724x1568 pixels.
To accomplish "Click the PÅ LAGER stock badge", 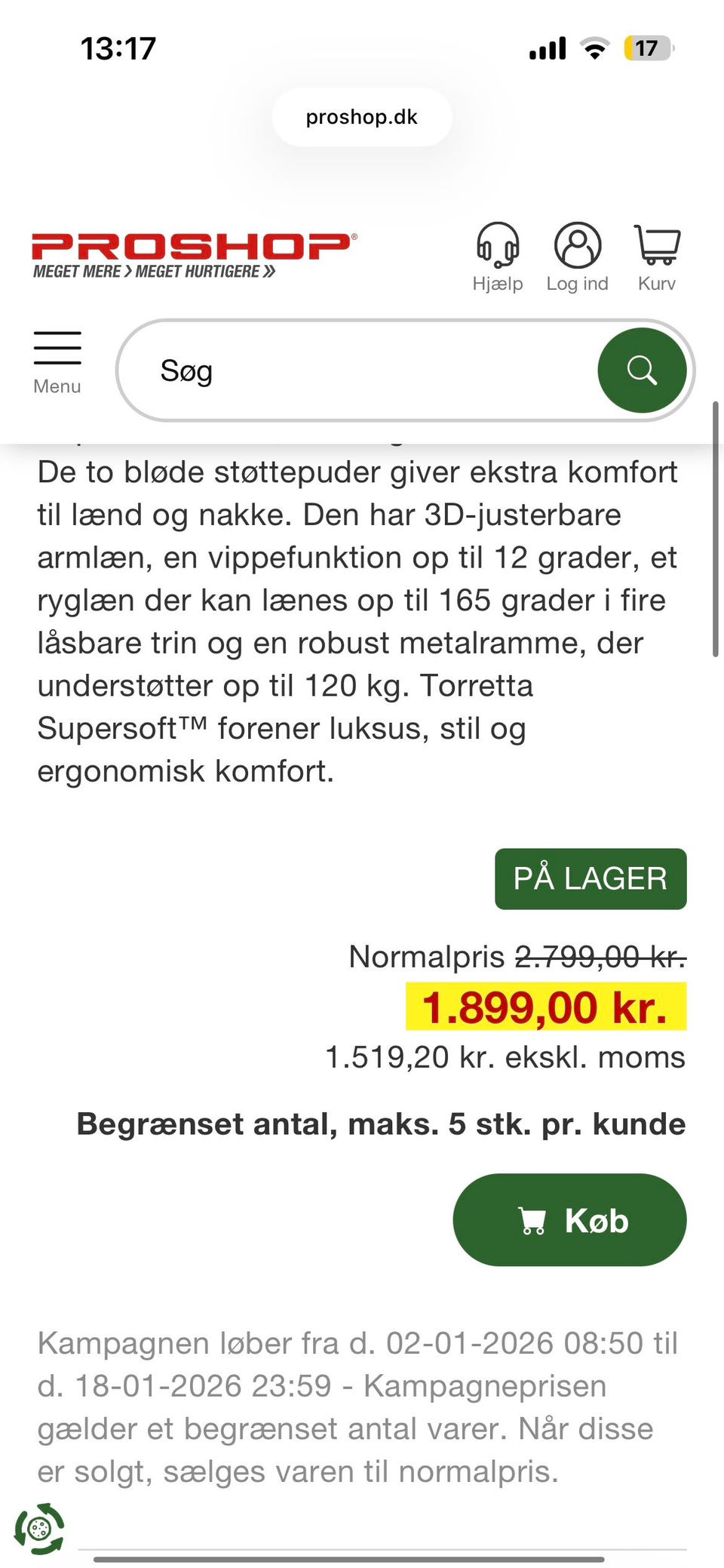I will click(x=591, y=878).
